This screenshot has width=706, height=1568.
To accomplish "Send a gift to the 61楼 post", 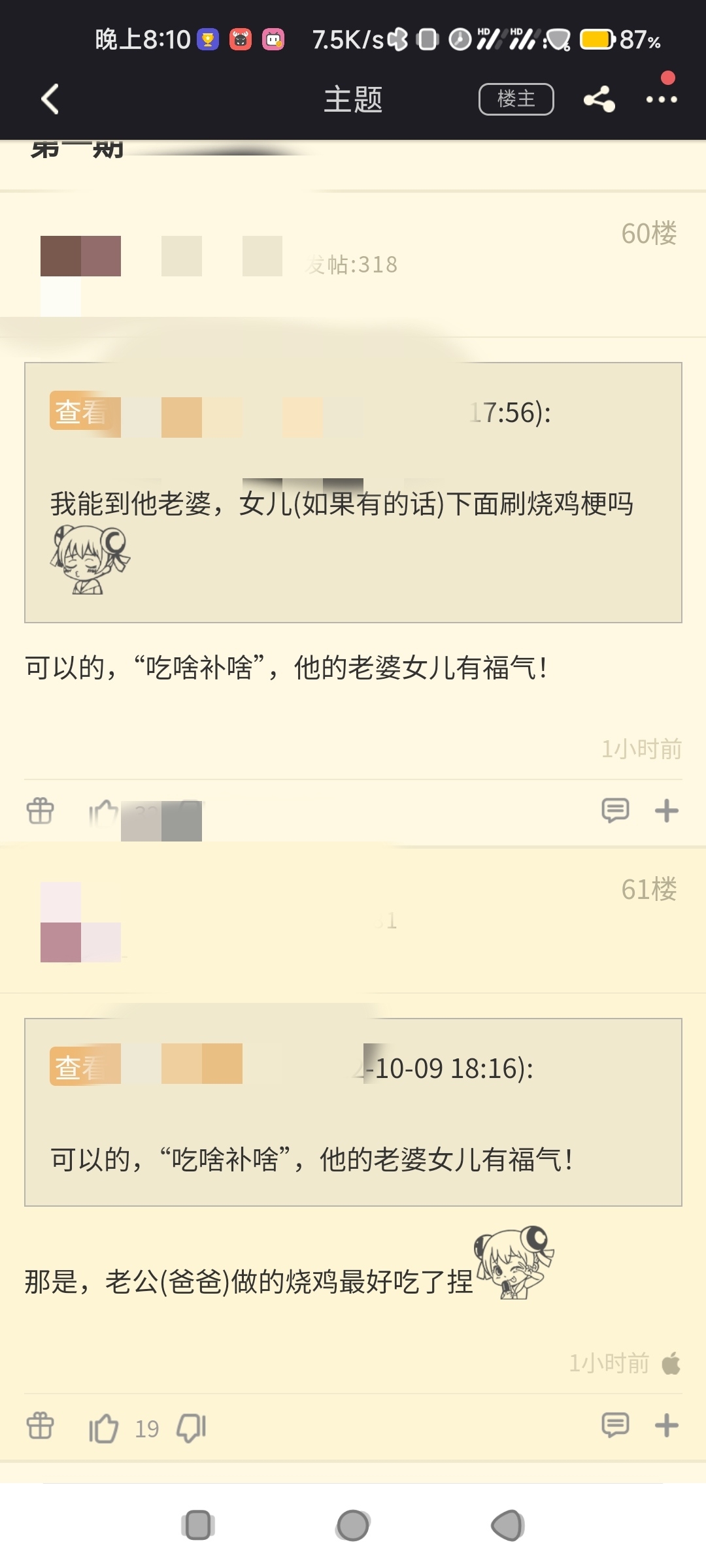I will point(40,1426).
